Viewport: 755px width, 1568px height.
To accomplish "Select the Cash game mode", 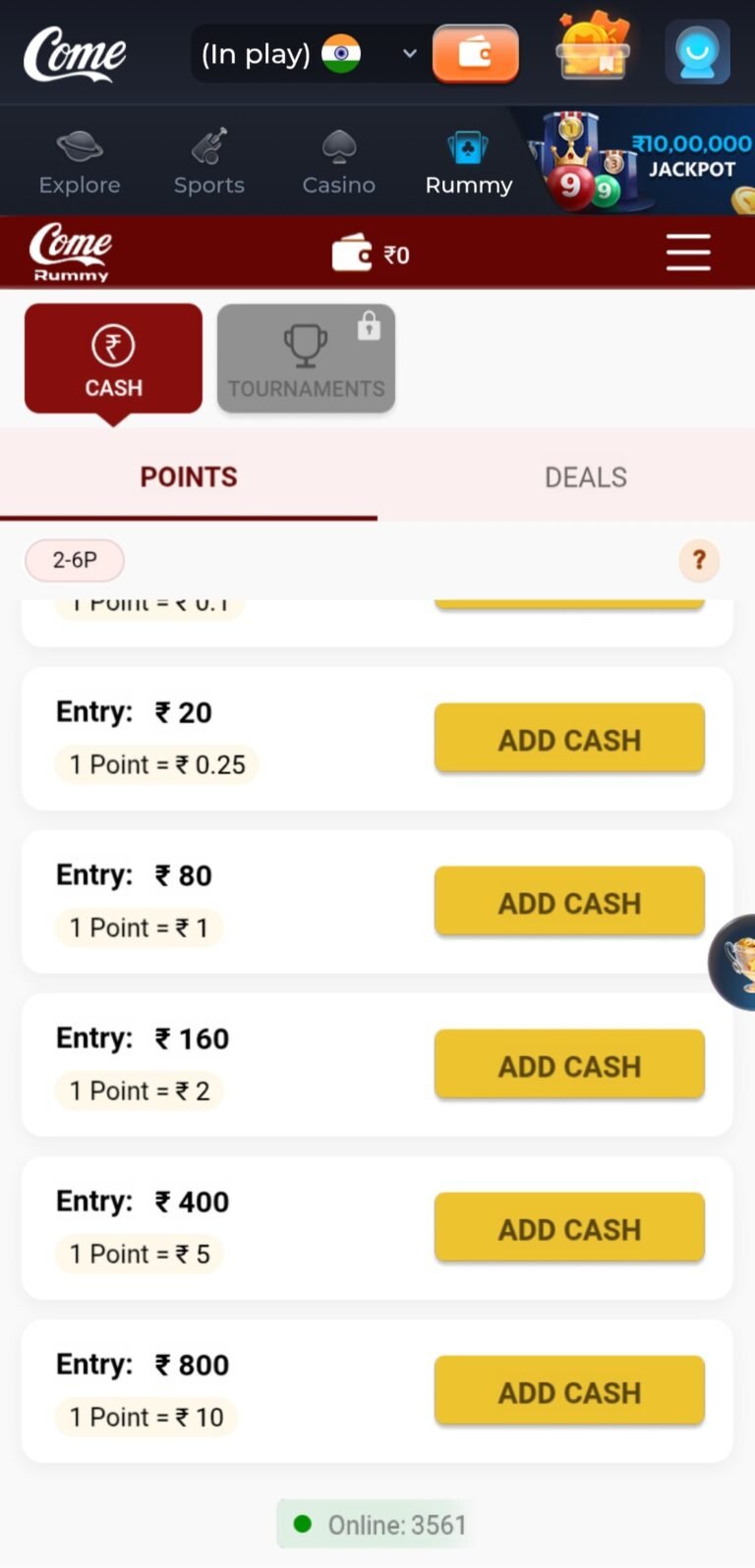I will pyautogui.click(x=113, y=359).
